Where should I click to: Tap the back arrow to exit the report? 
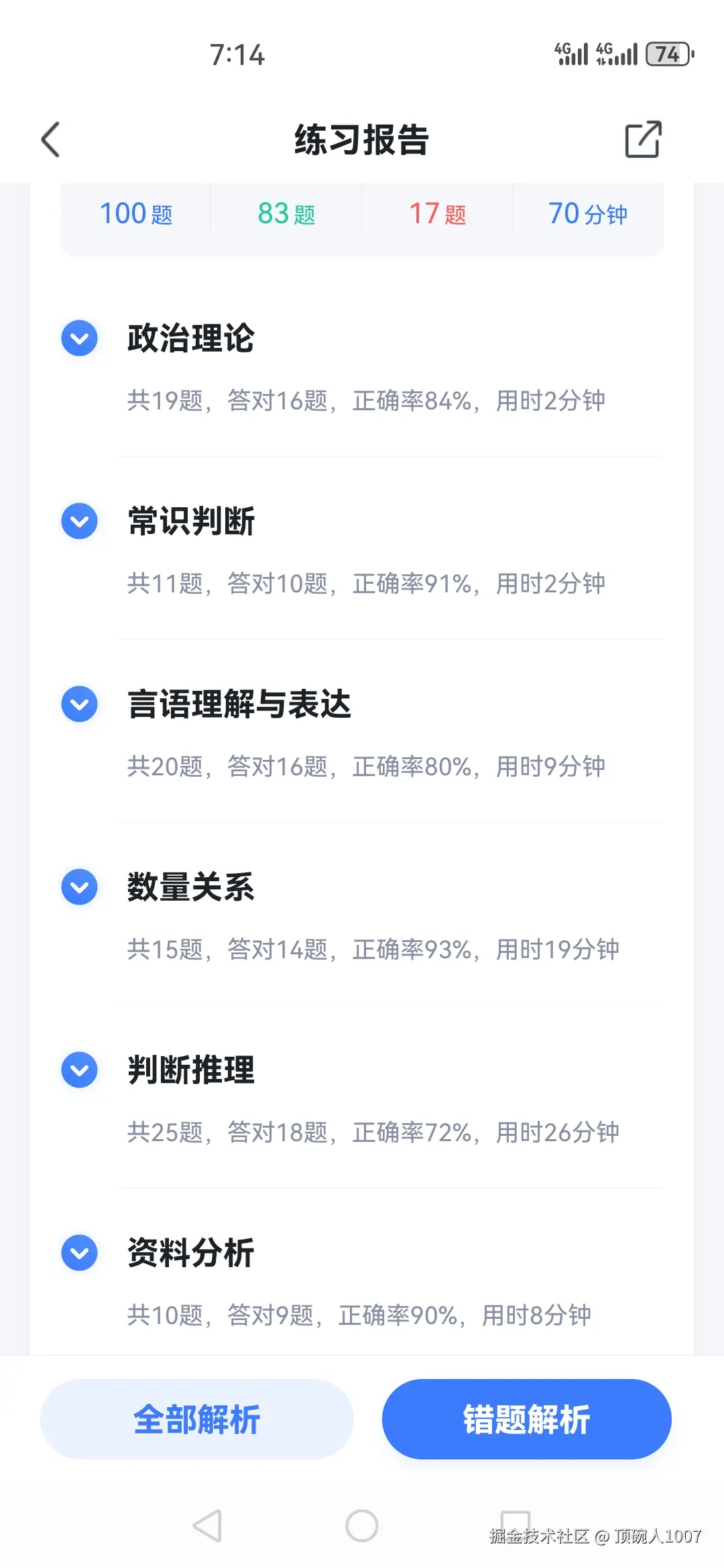pos(50,141)
